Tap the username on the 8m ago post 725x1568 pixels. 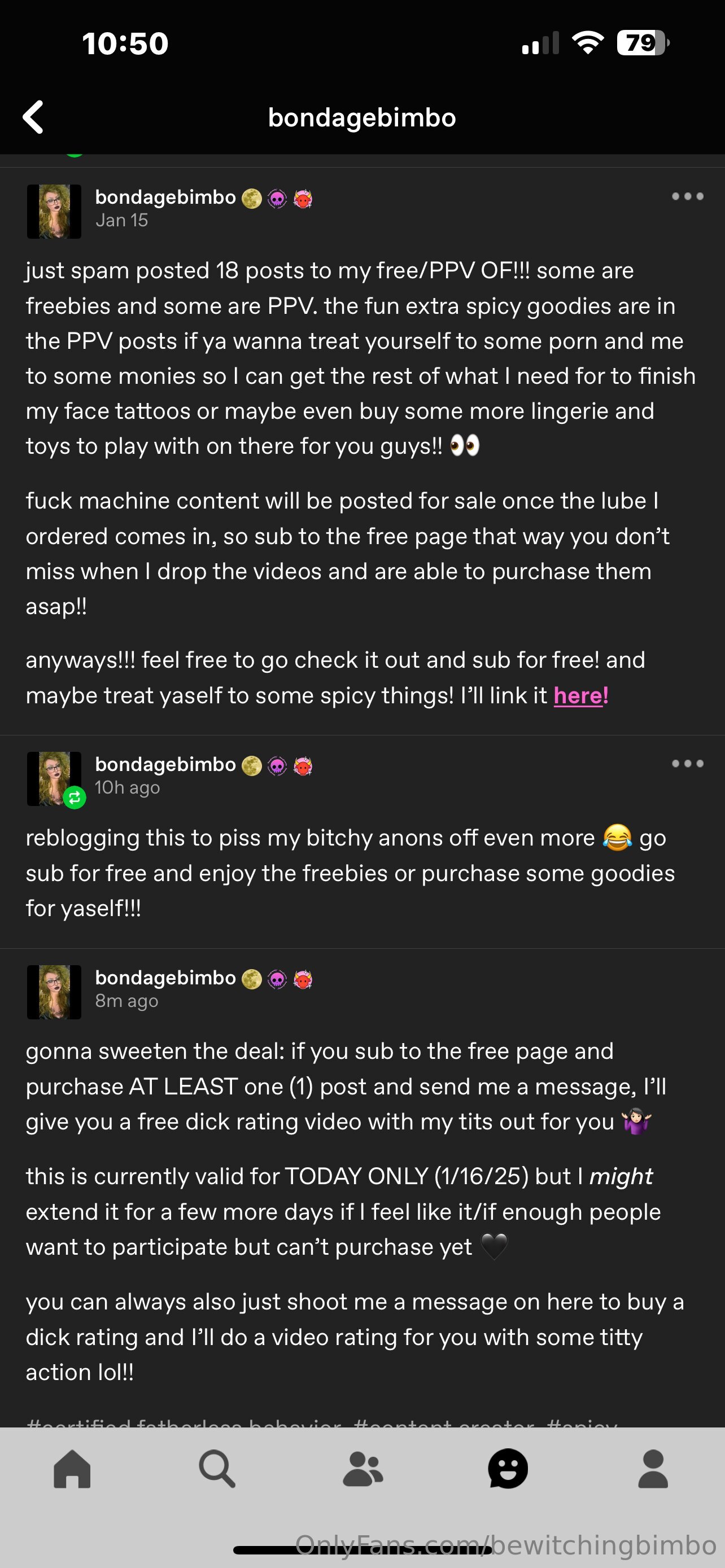(x=165, y=978)
